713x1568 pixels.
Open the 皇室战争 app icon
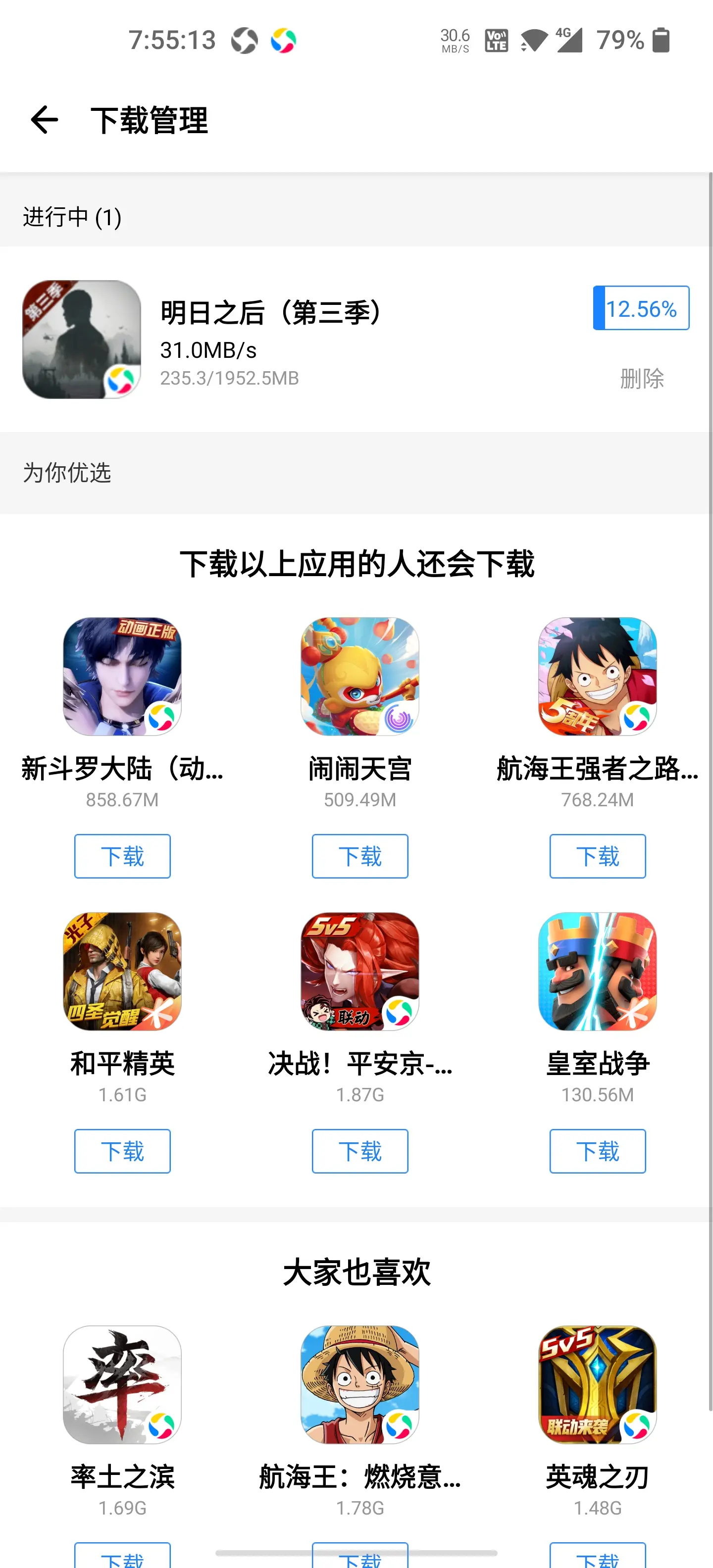coord(597,971)
